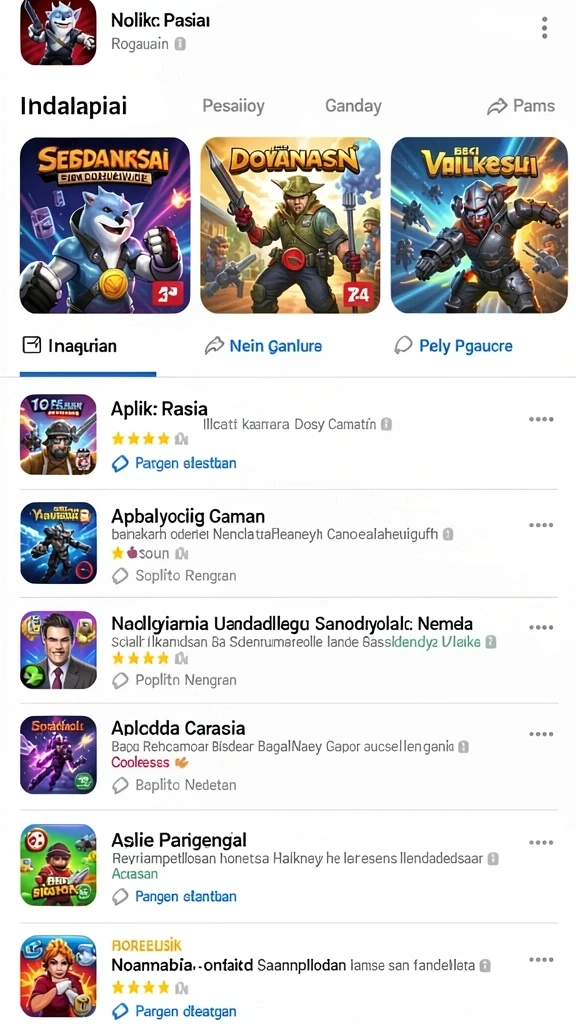
Task: Open the Vailkesui game card
Action: pos(479,225)
